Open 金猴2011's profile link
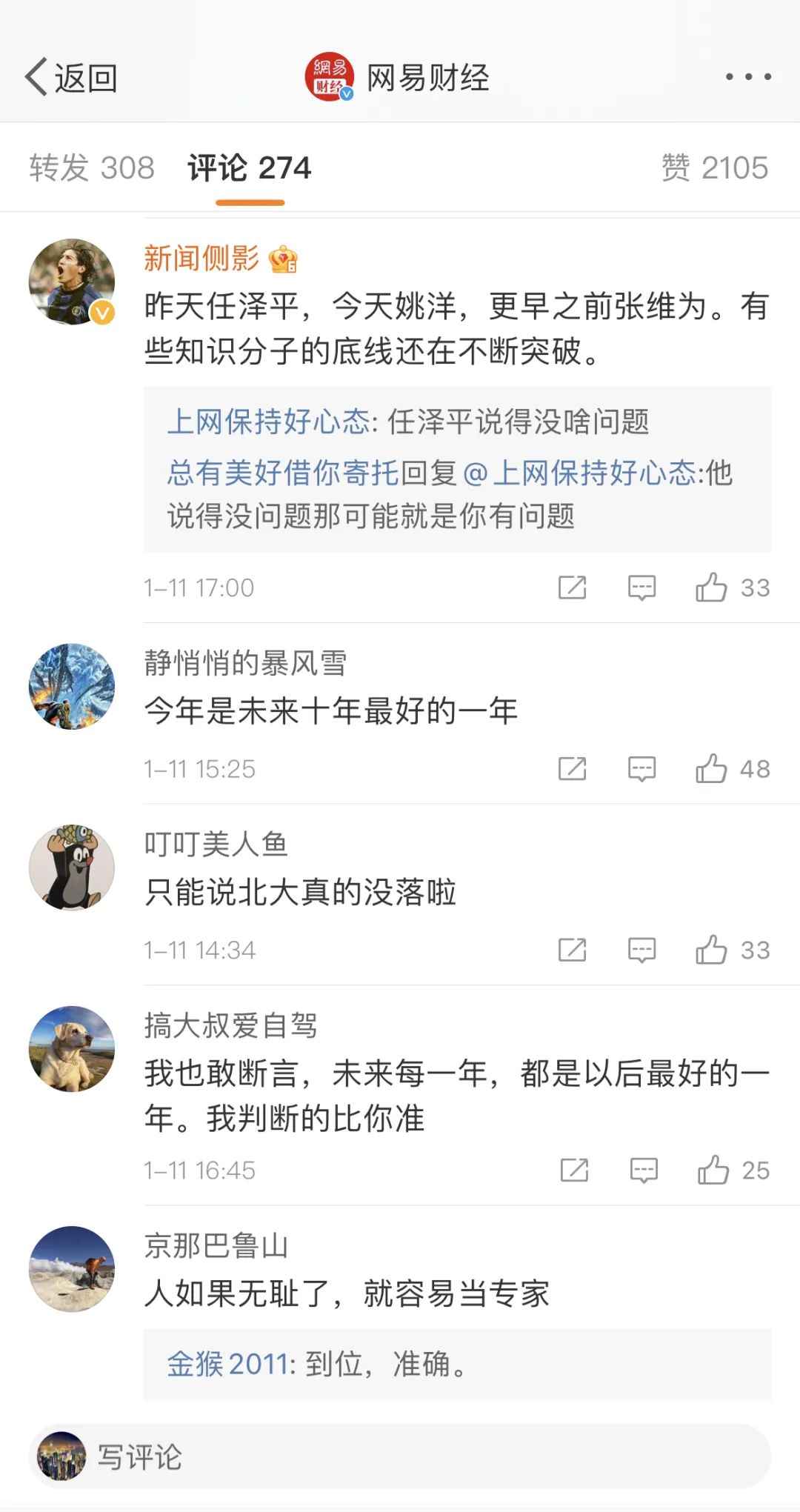Viewport: 800px width, 1512px height. (227, 1364)
